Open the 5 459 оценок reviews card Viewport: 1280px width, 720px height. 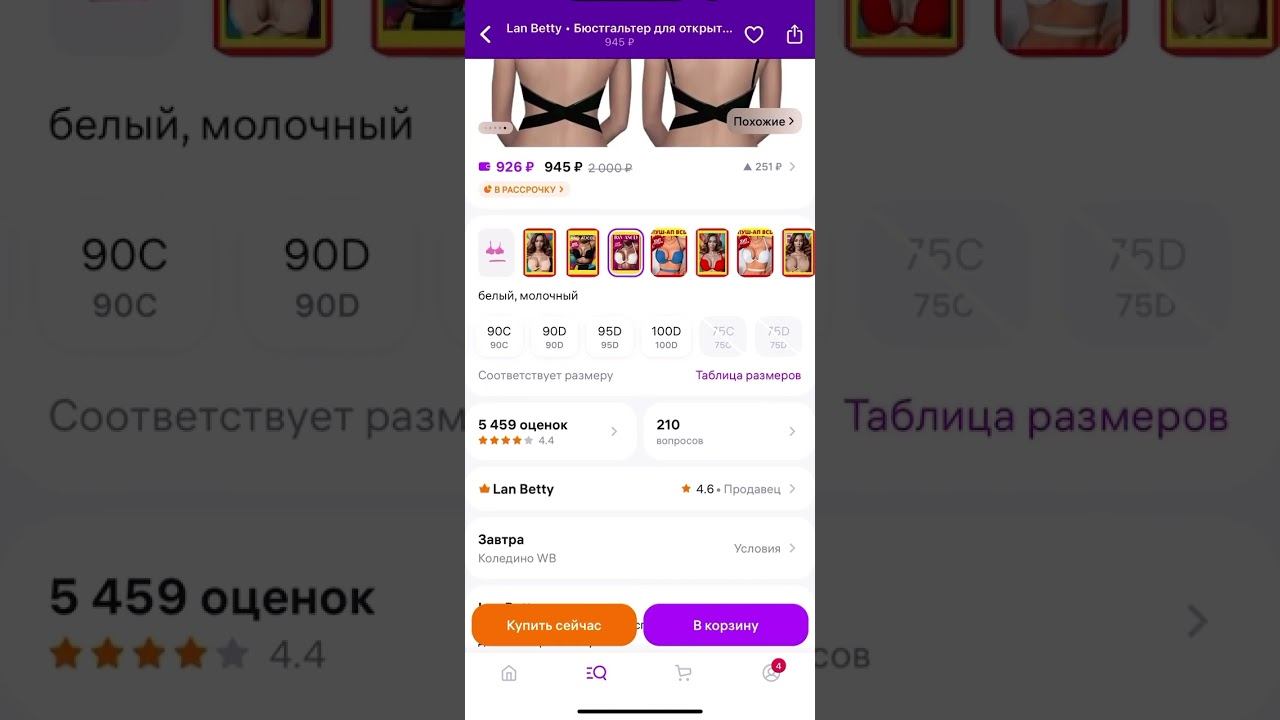coord(550,431)
